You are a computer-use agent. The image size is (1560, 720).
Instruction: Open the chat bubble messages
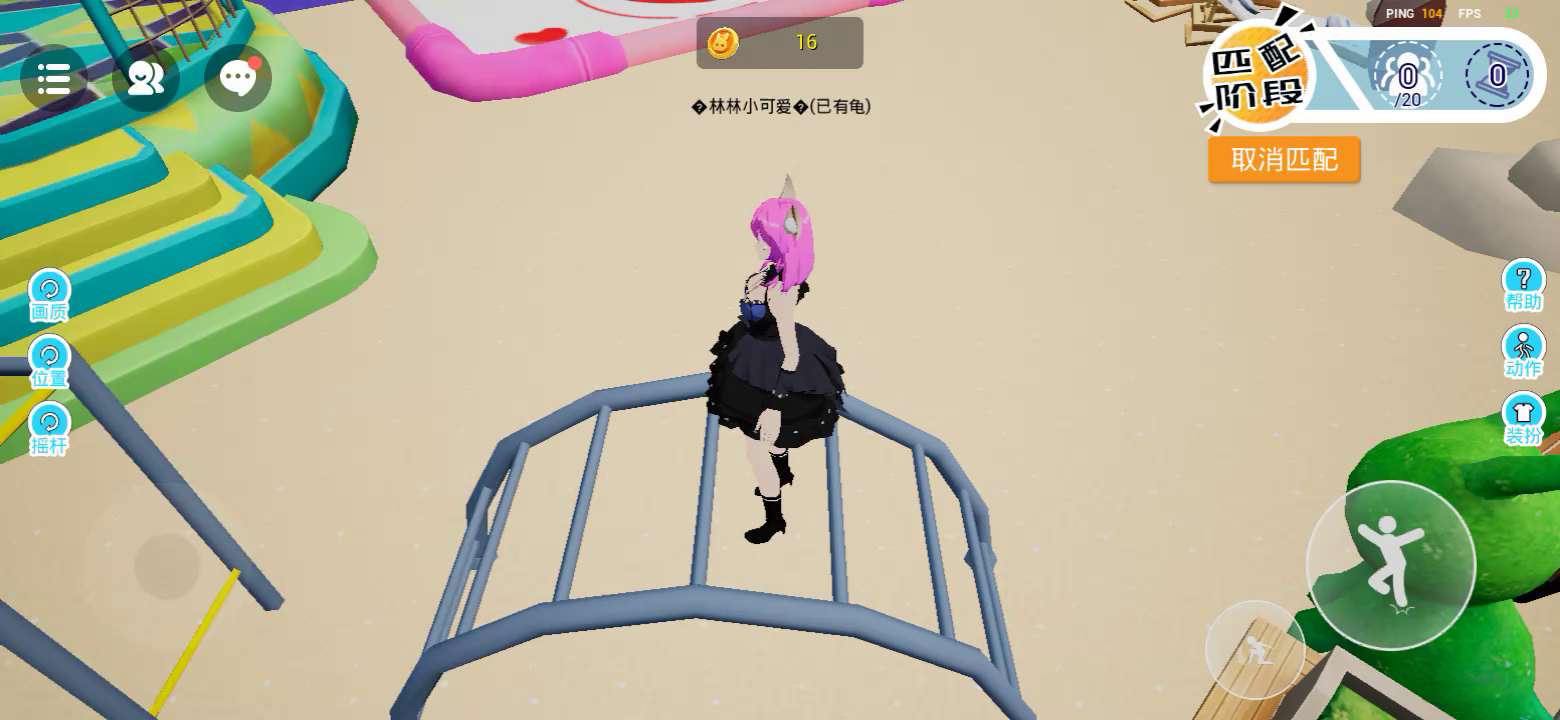[x=238, y=78]
